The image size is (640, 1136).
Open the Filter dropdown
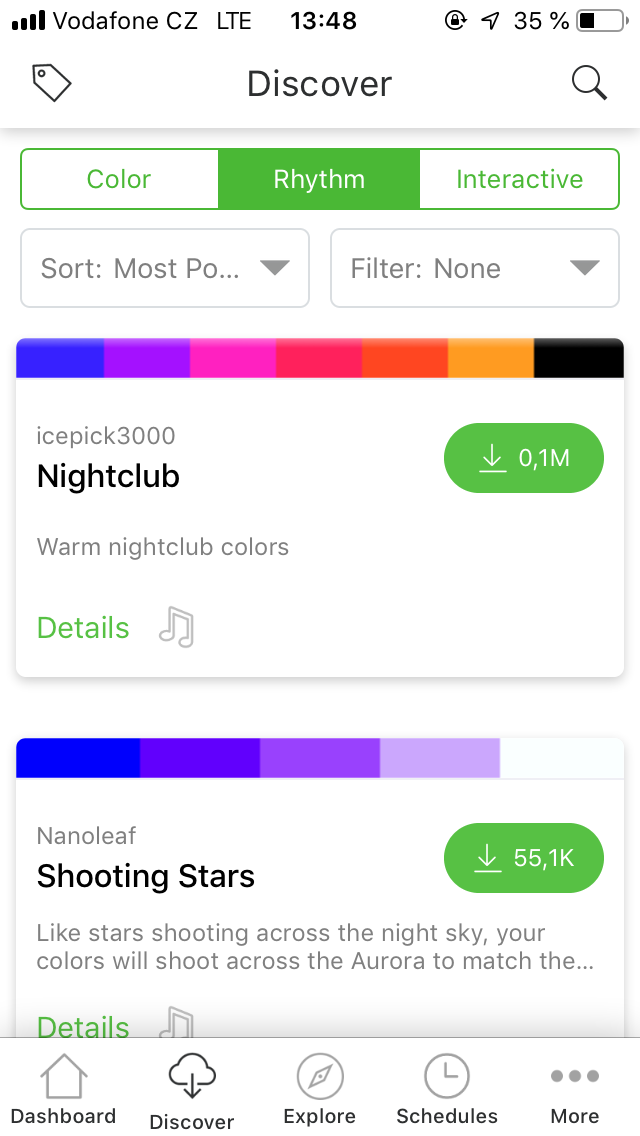(x=475, y=268)
